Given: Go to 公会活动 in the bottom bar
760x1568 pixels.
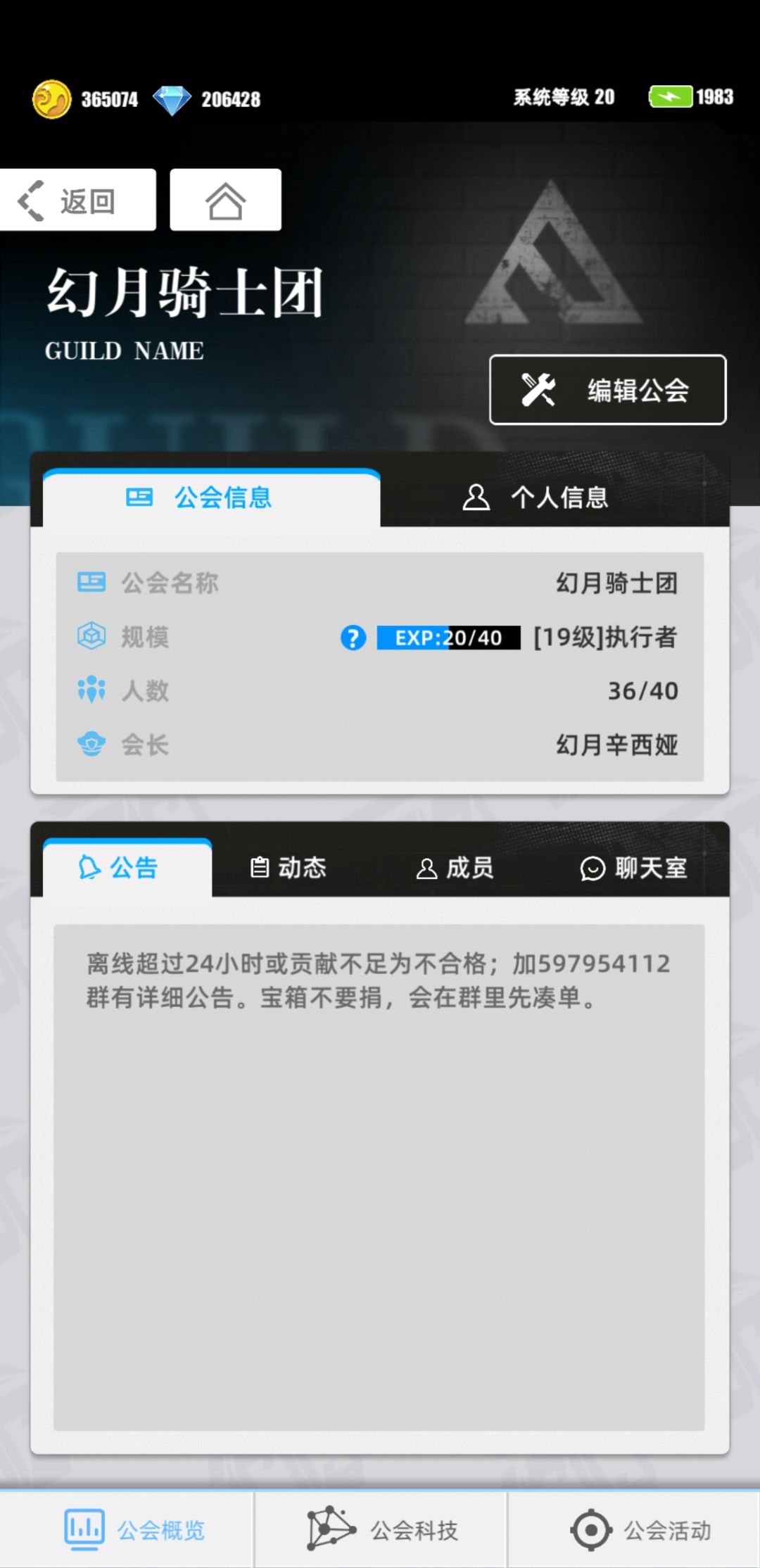Looking at the screenshot, I should click(634, 1529).
